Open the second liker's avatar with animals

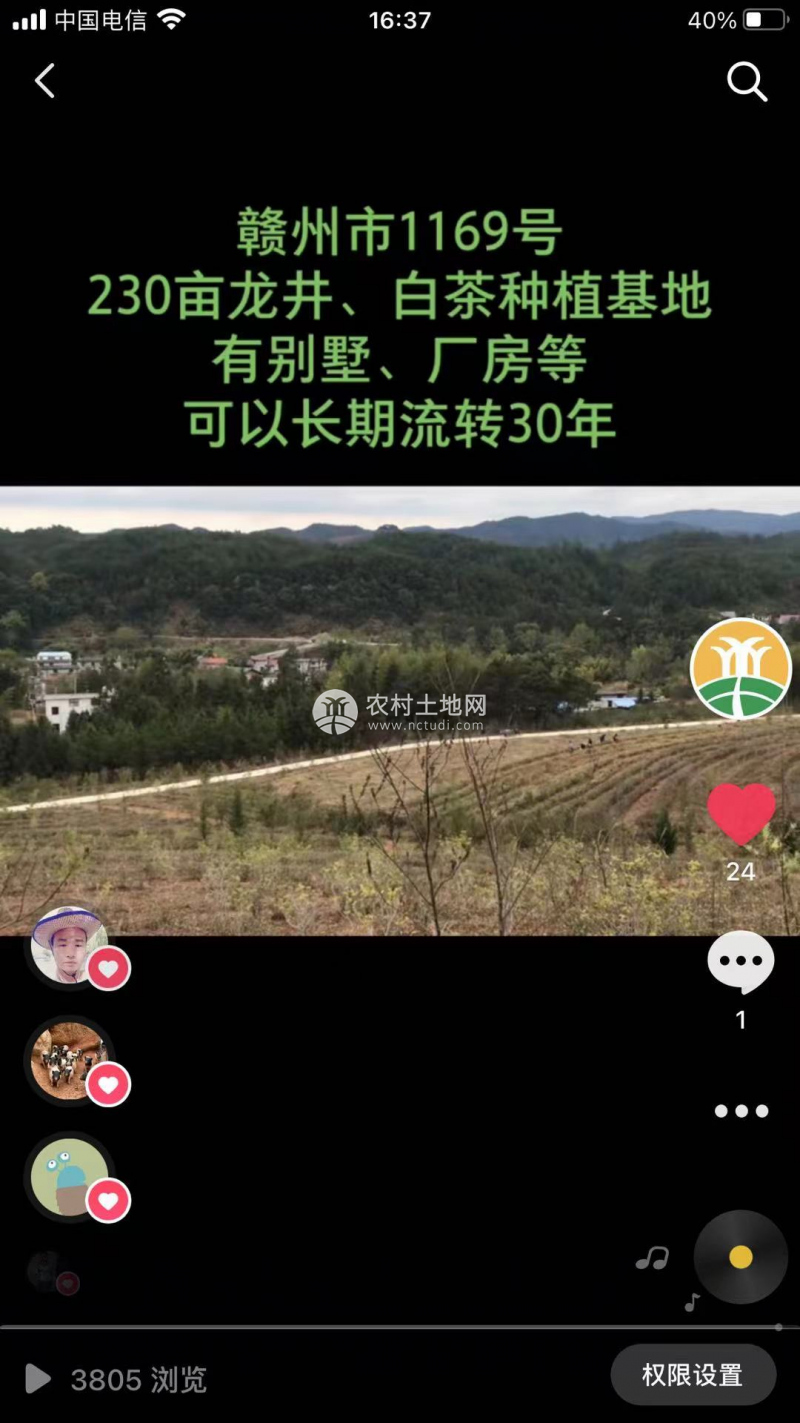click(x=68, y=1060)
